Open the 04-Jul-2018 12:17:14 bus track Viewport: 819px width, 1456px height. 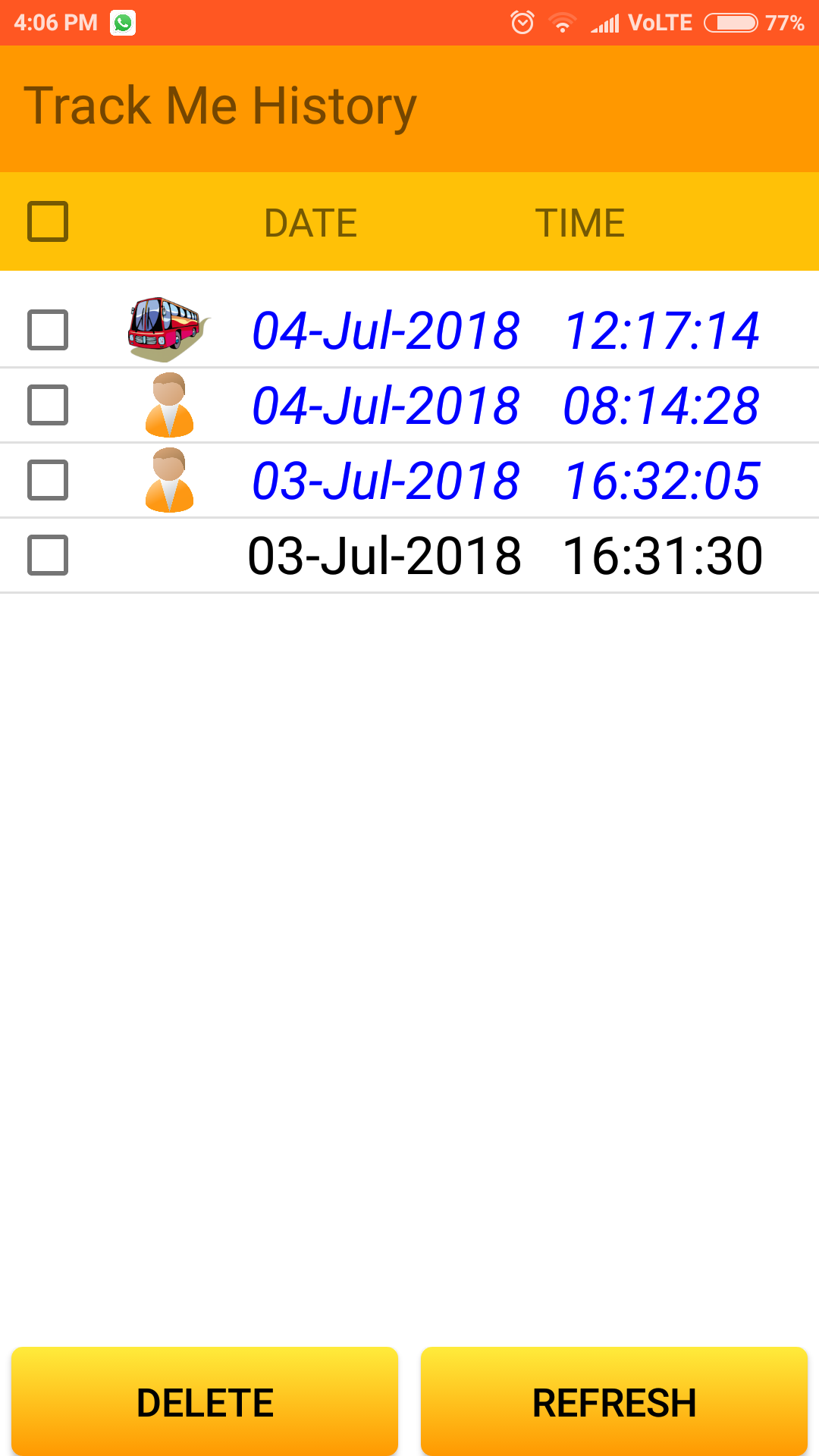(409, 330)
